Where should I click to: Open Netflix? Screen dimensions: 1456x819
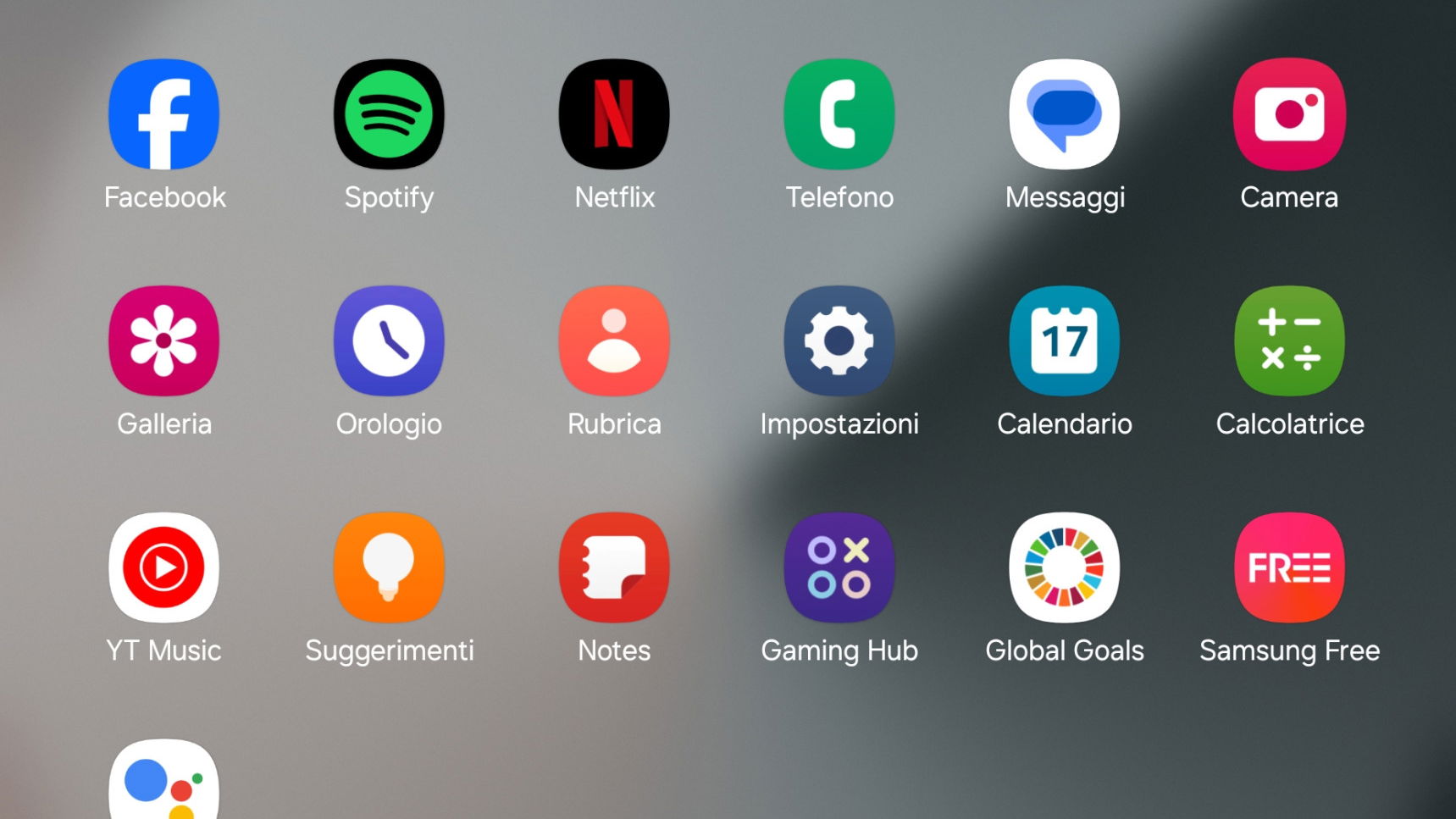[614, 114]
